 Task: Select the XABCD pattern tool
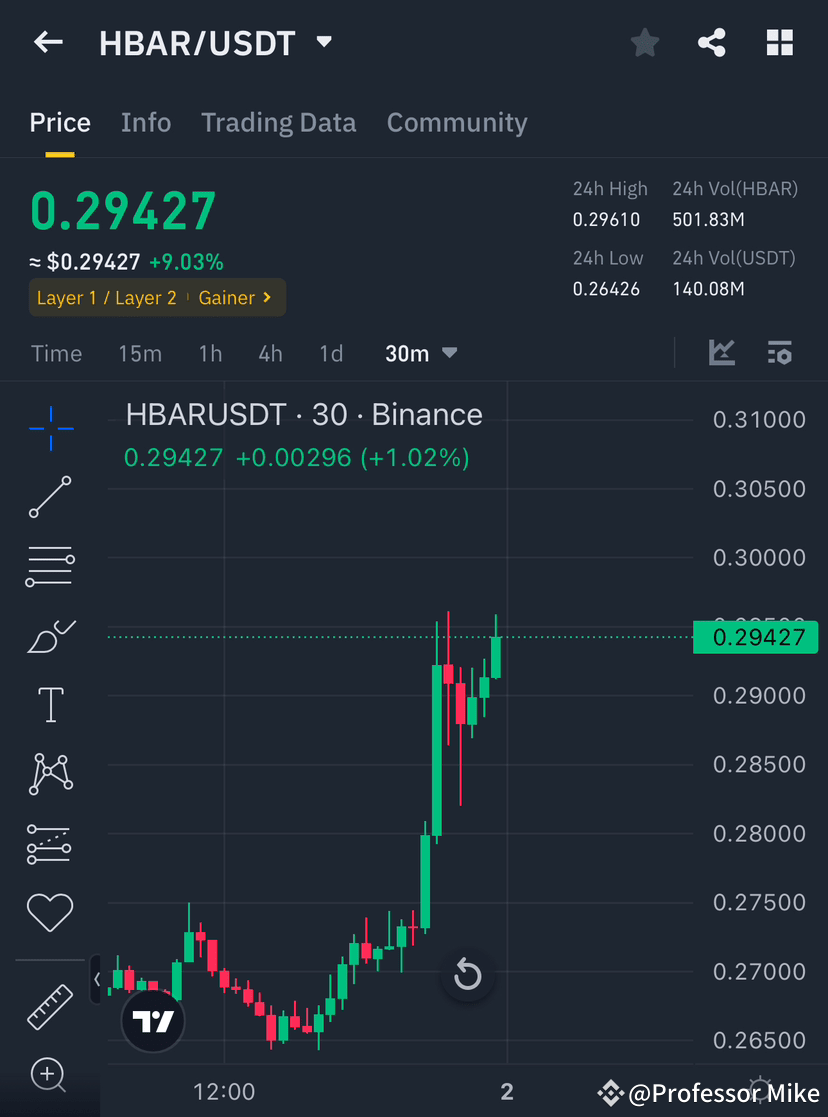[x=49, y=773]
